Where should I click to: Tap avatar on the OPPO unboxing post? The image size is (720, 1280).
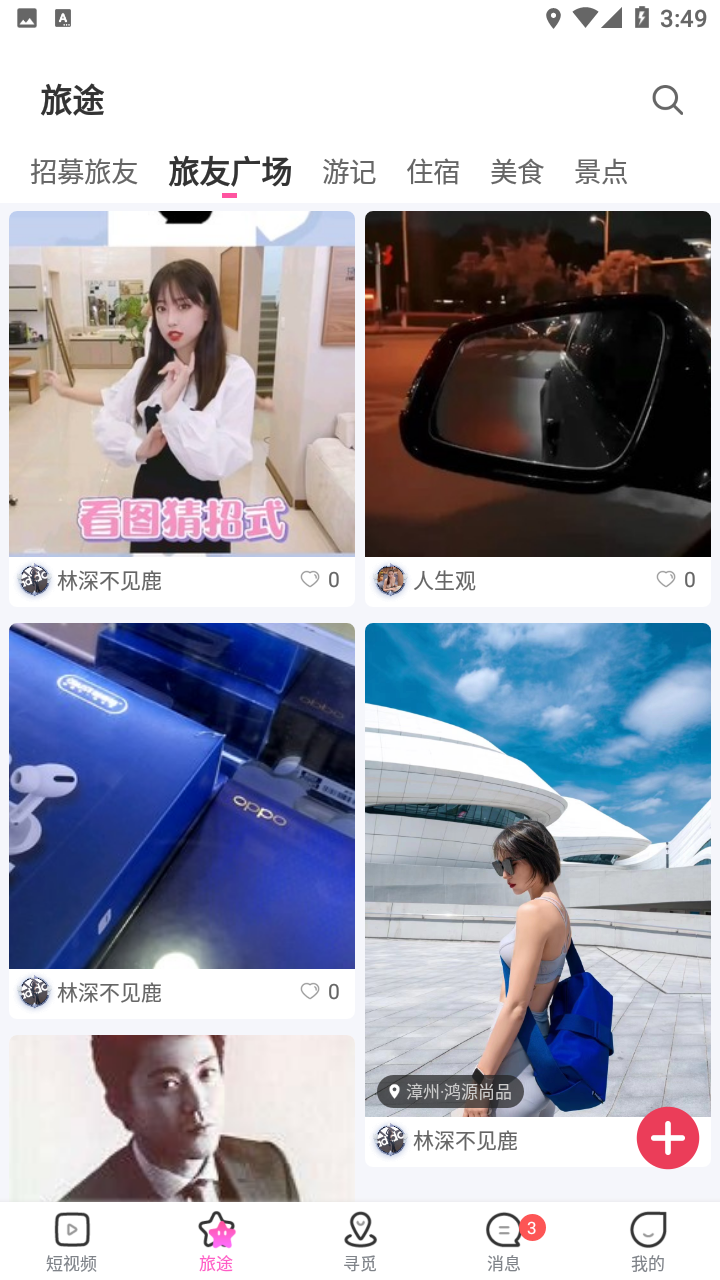[x=35, y=992]
